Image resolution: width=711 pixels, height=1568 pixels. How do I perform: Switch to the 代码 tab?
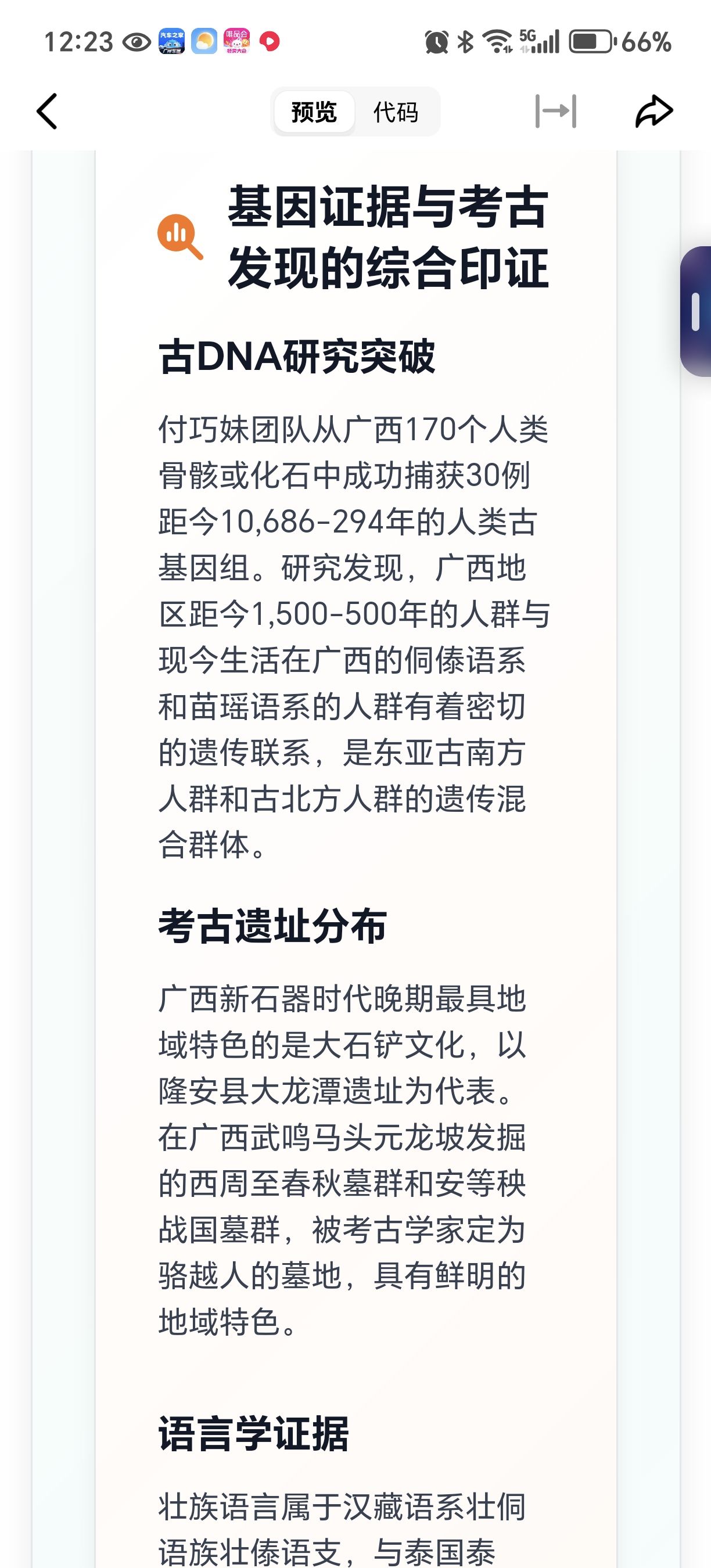tap(396, 112)
